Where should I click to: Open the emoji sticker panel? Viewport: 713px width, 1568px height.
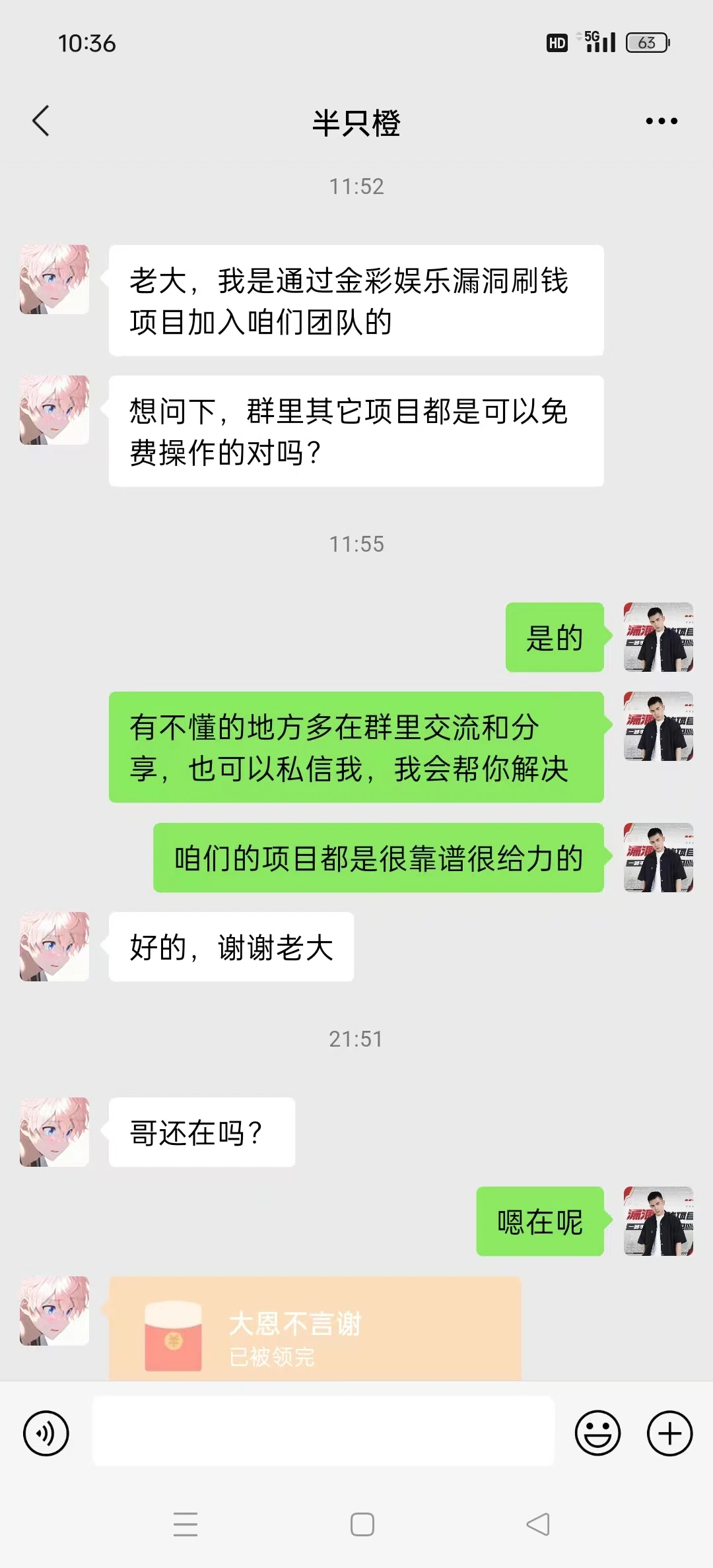pos(597,1433)
